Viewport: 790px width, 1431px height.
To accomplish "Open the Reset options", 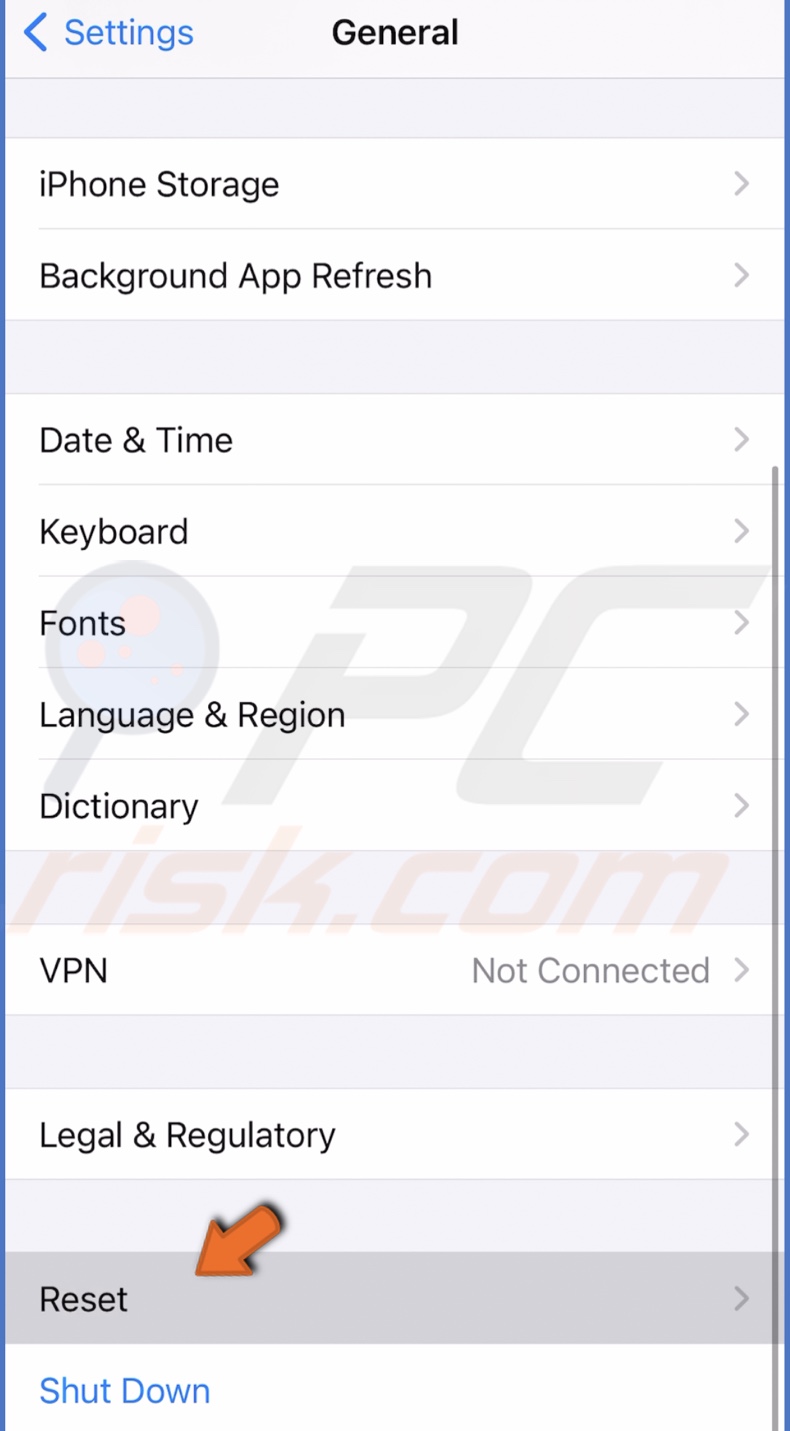I will tap(394, 1299).
